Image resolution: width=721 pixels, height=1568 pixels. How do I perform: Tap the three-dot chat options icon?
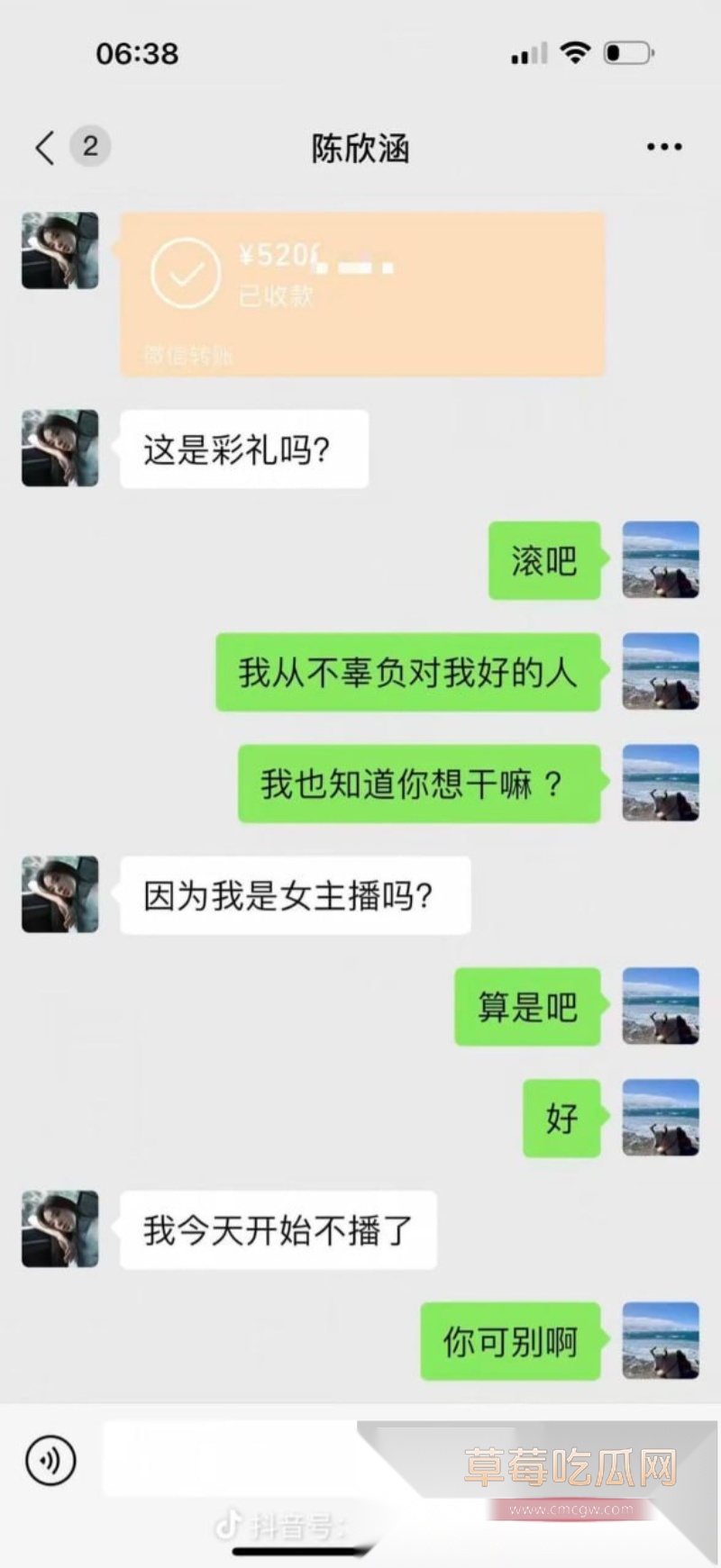coord(664,146)
